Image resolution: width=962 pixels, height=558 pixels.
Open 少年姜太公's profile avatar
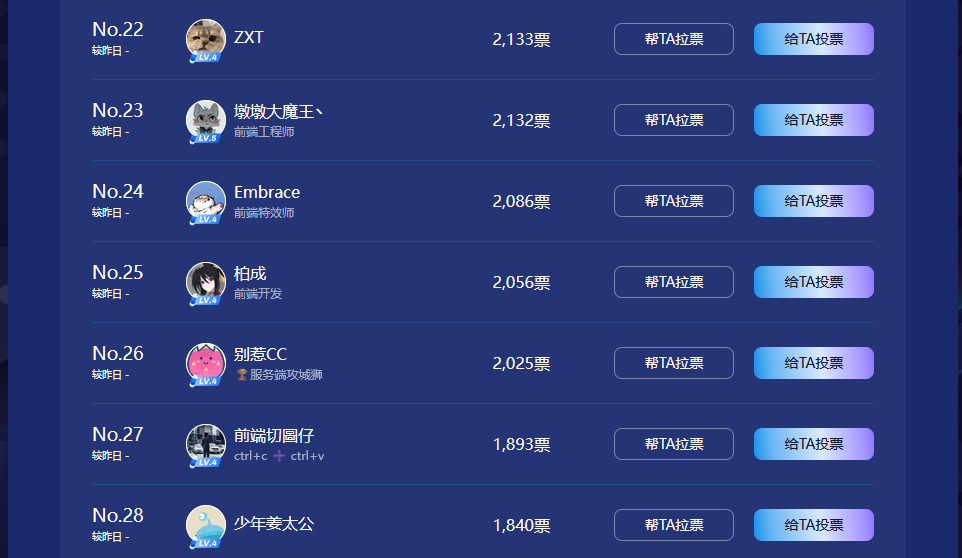(x=205, y=525)
